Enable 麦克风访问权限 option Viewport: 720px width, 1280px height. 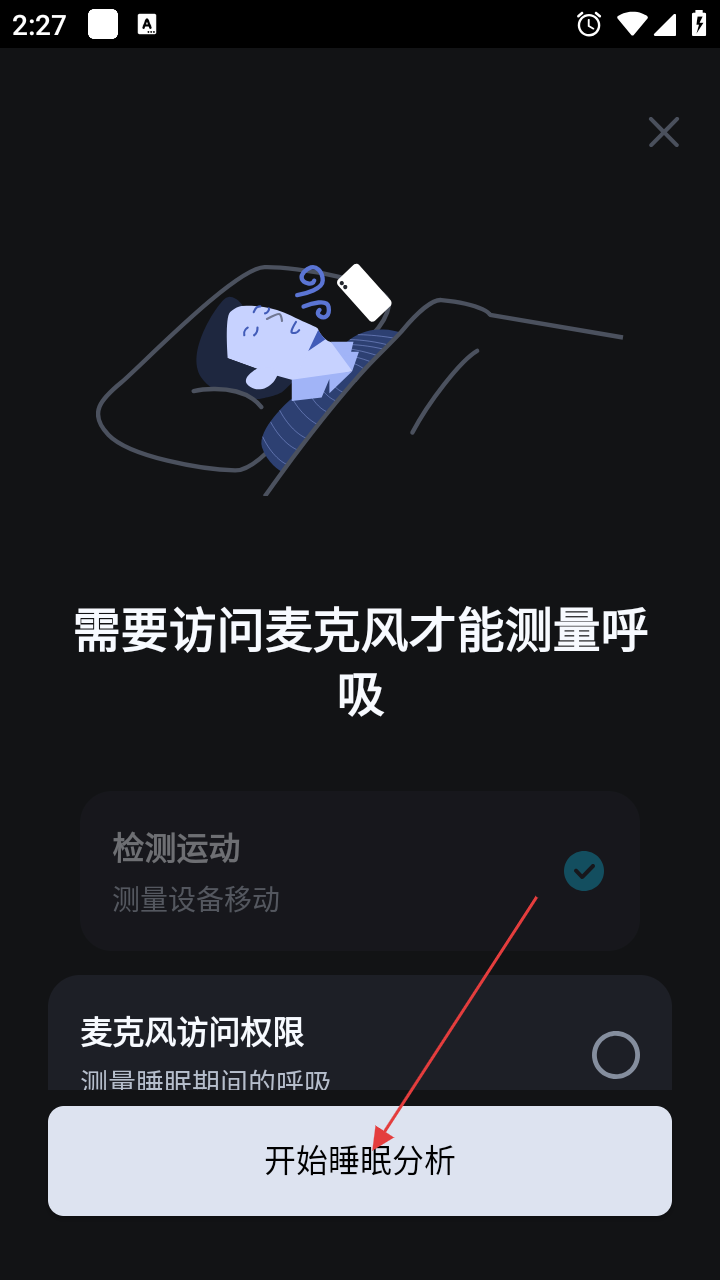click(615, 1054)
